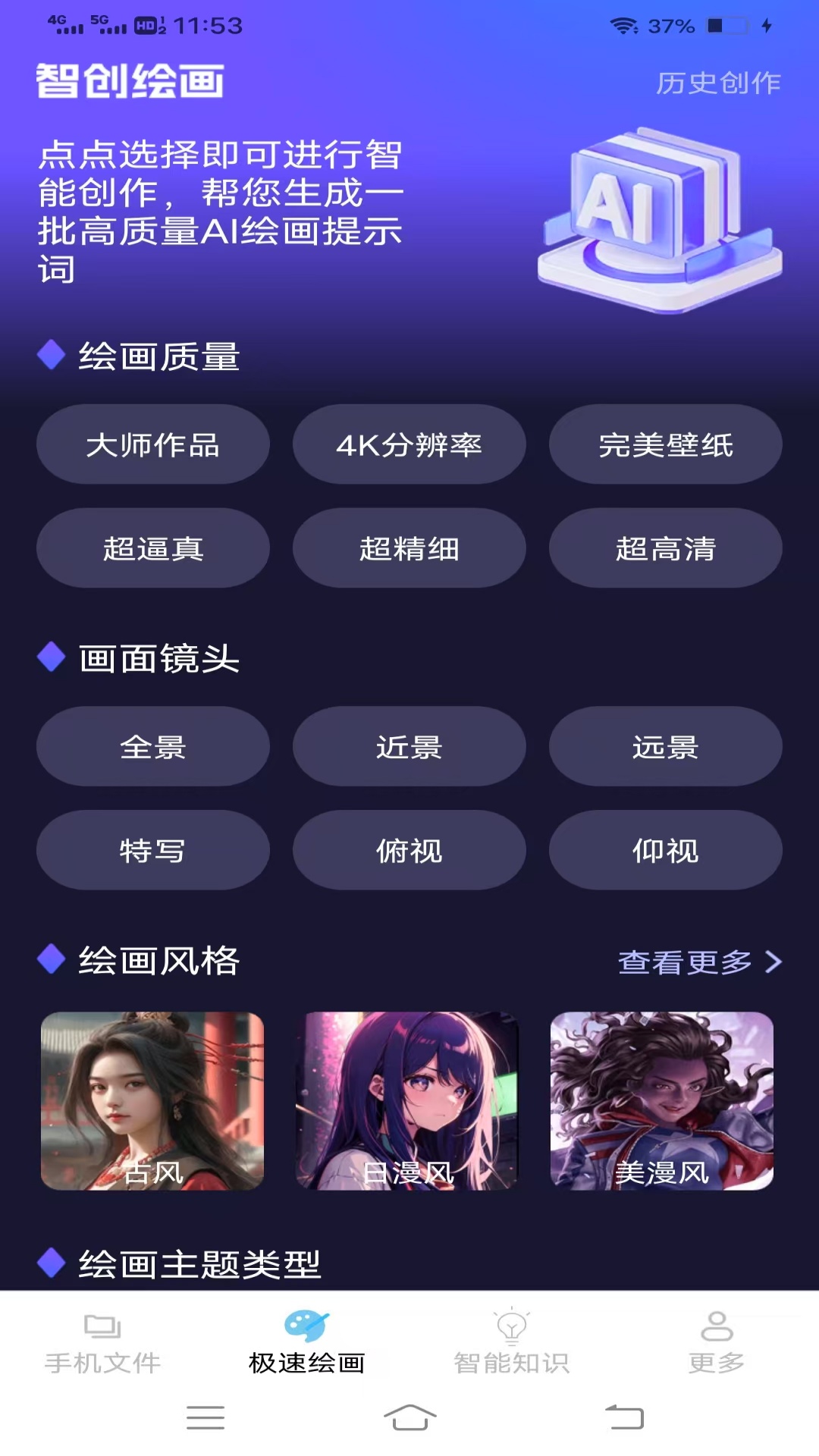Select the 古风 style tile
Image resolution: width=819 pixels, height=1456 pixels.
[152, 1100]
